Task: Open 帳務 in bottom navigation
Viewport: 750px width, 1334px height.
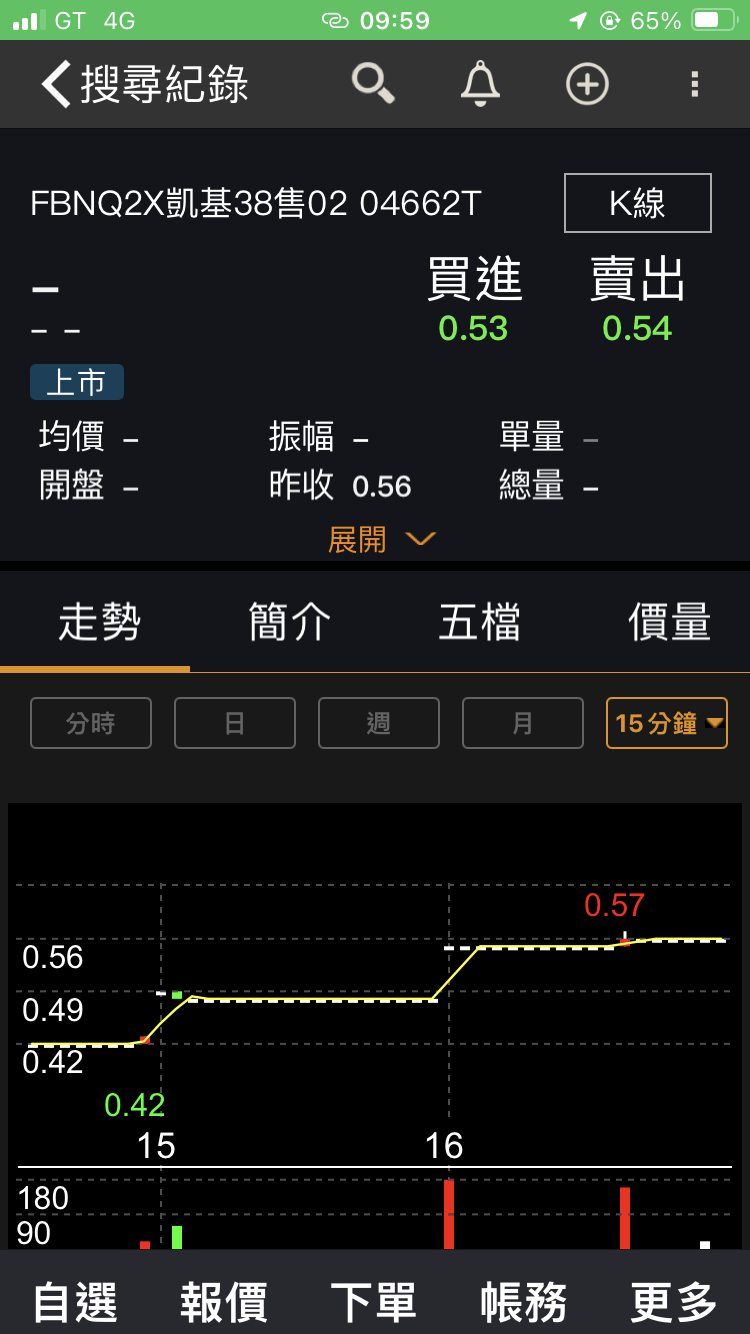Action: [x=523, y=1302]
